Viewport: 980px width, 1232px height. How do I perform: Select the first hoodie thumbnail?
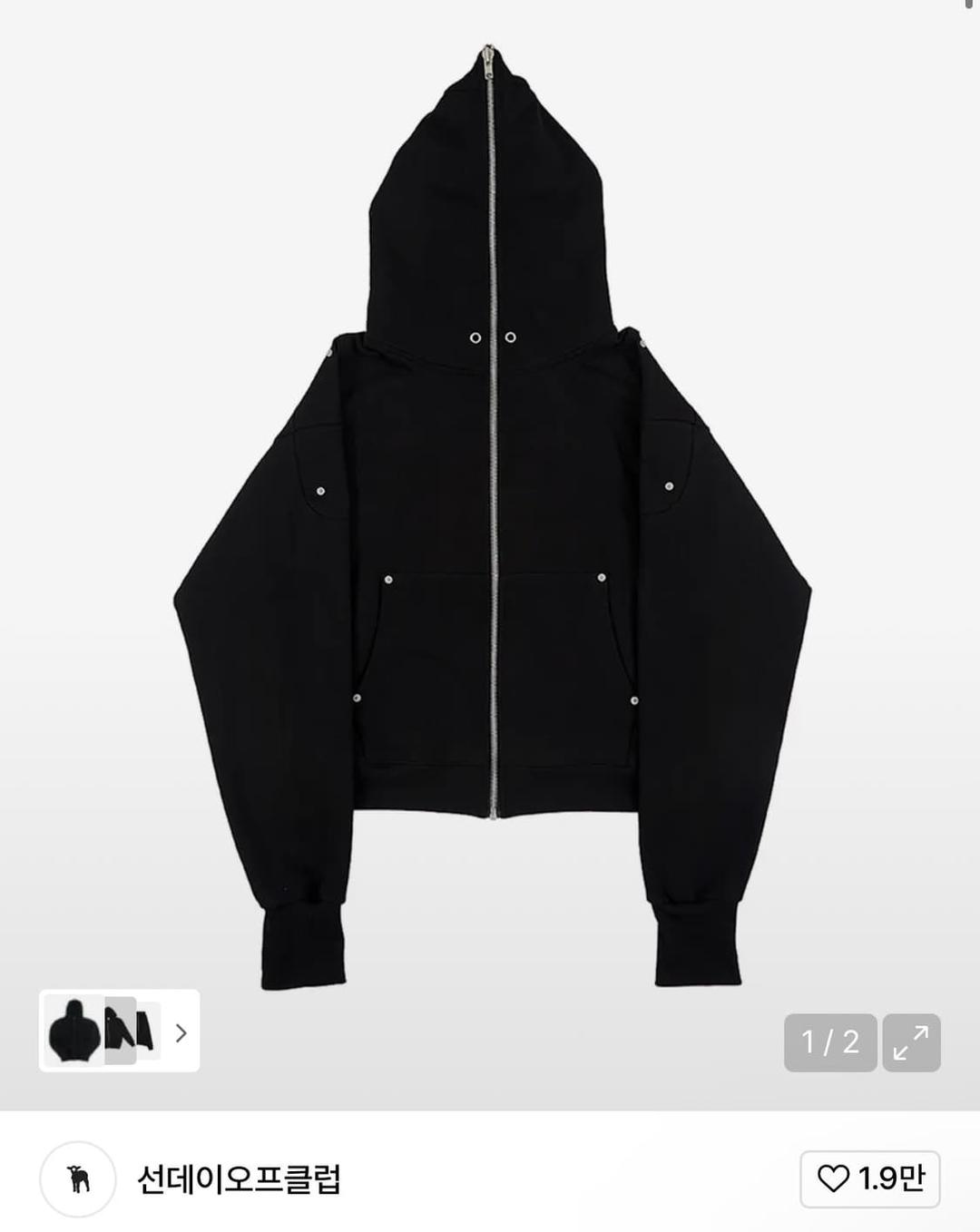click(x=74, y=1031)
